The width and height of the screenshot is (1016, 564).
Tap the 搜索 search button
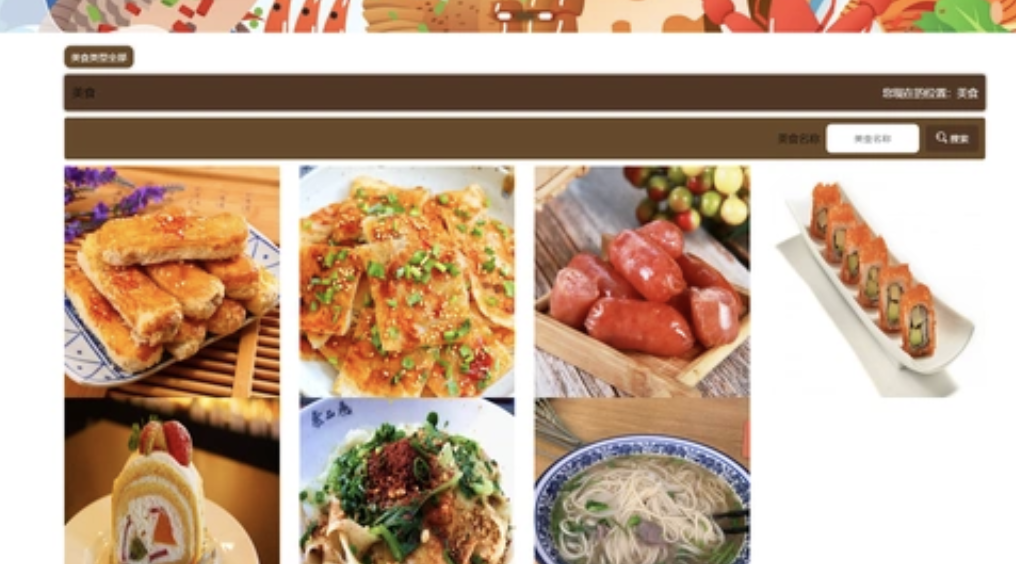pos(952,138)
